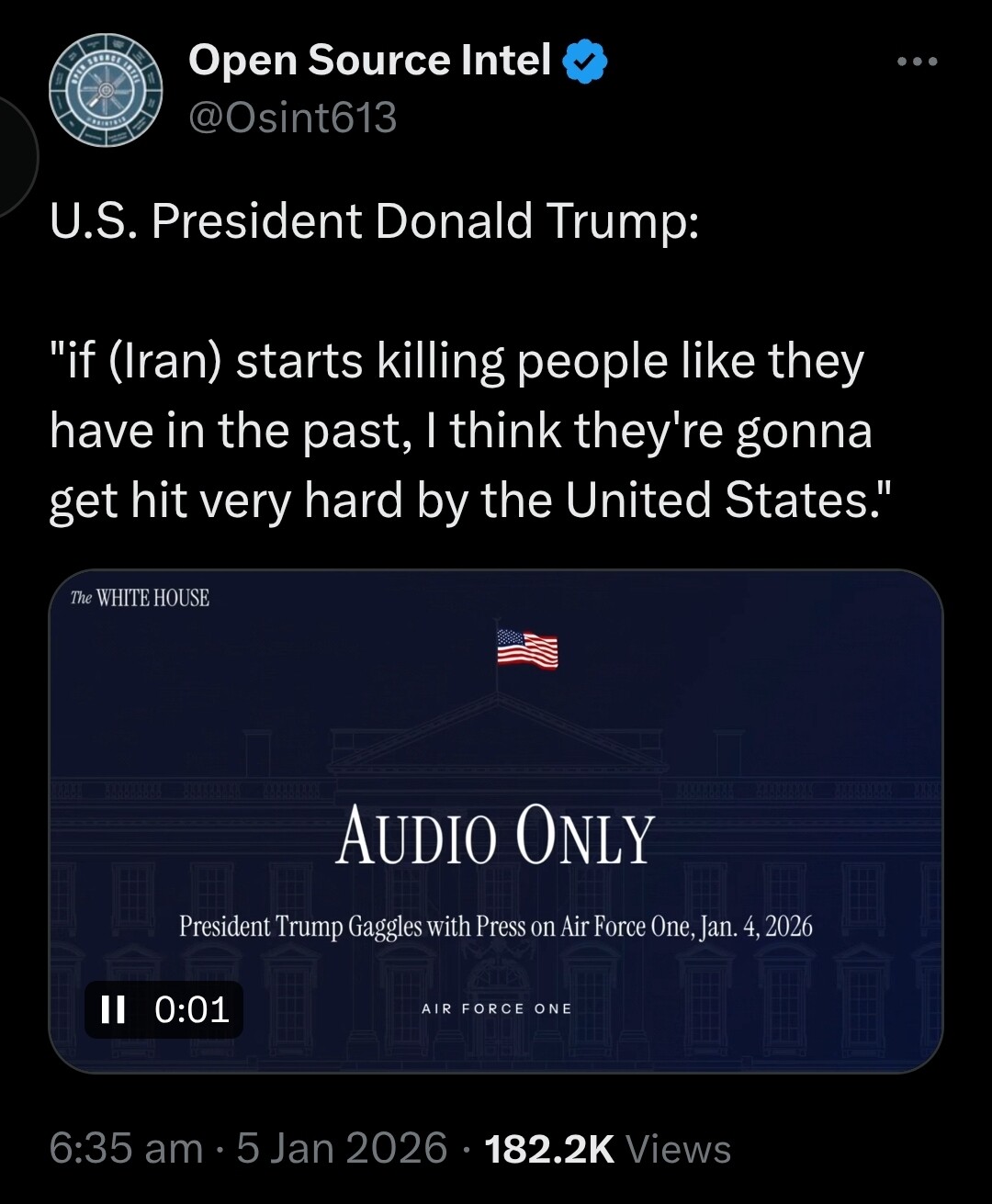View the 182.2K Views analytics
The height and width of the screenshot is (1204, 992).
point(607,1149)
